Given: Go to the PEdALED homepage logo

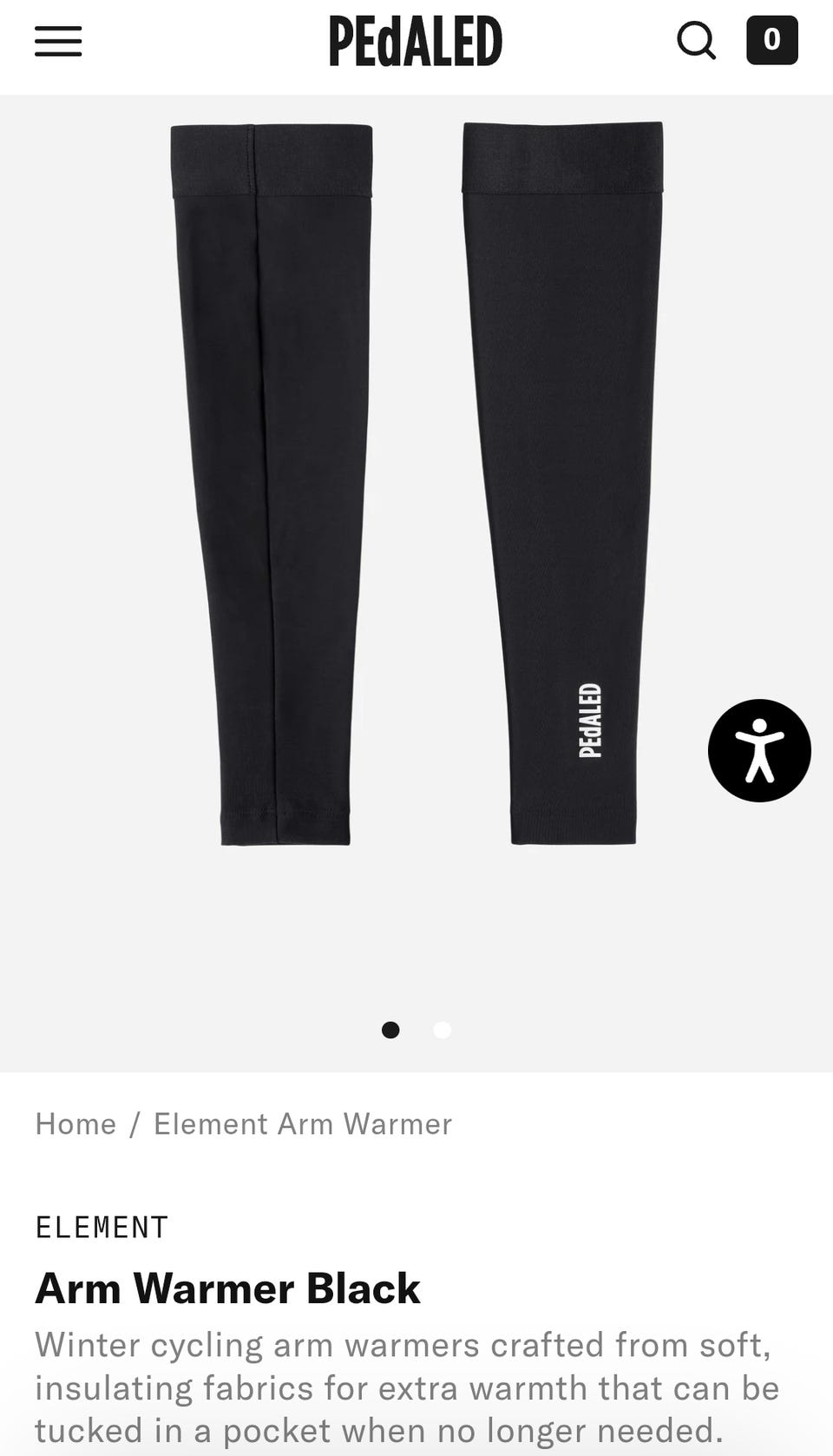Looking at the screenshot, I should (x=416, y=41).
